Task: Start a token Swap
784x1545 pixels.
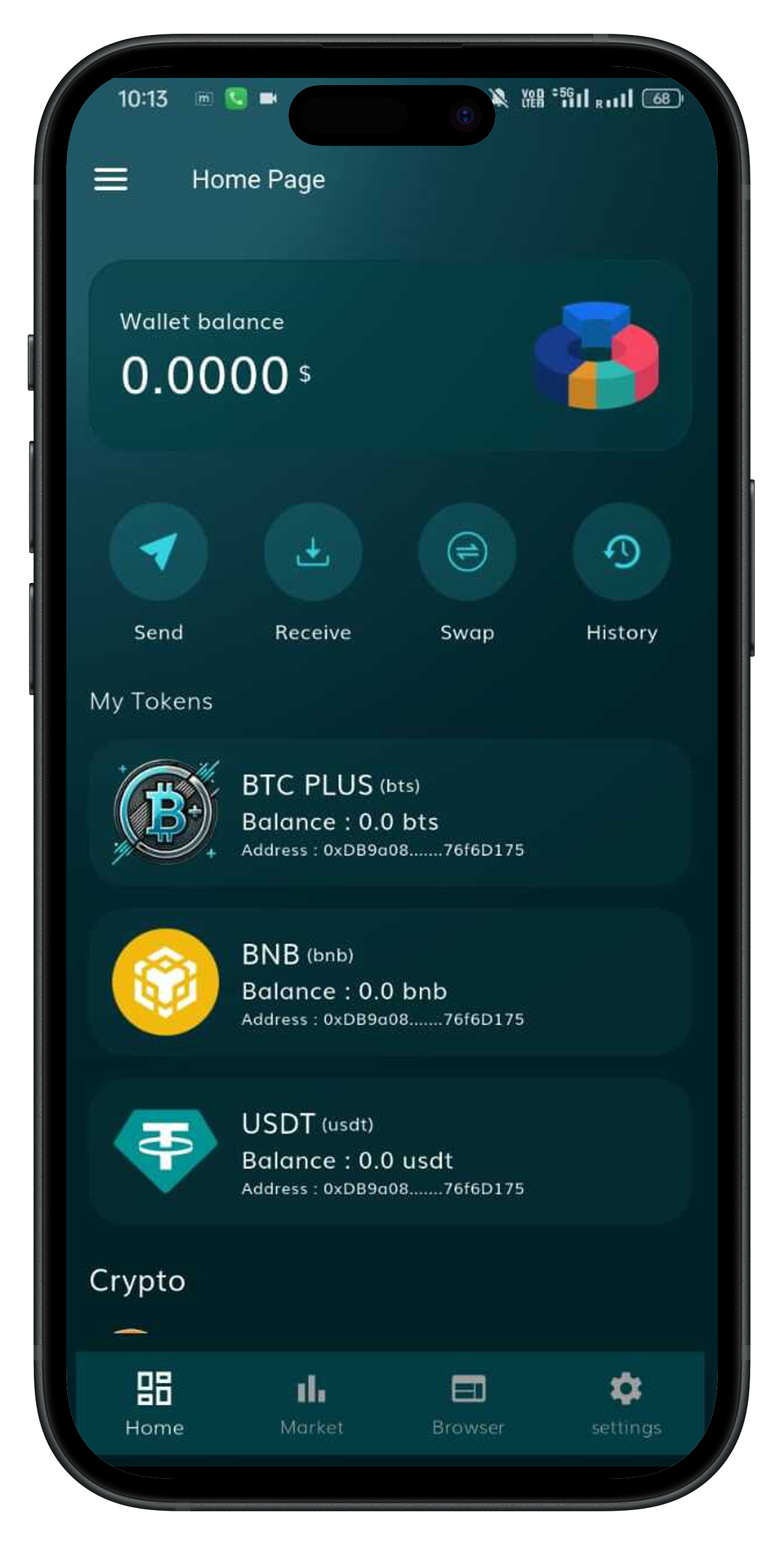Action: point(467,552)
